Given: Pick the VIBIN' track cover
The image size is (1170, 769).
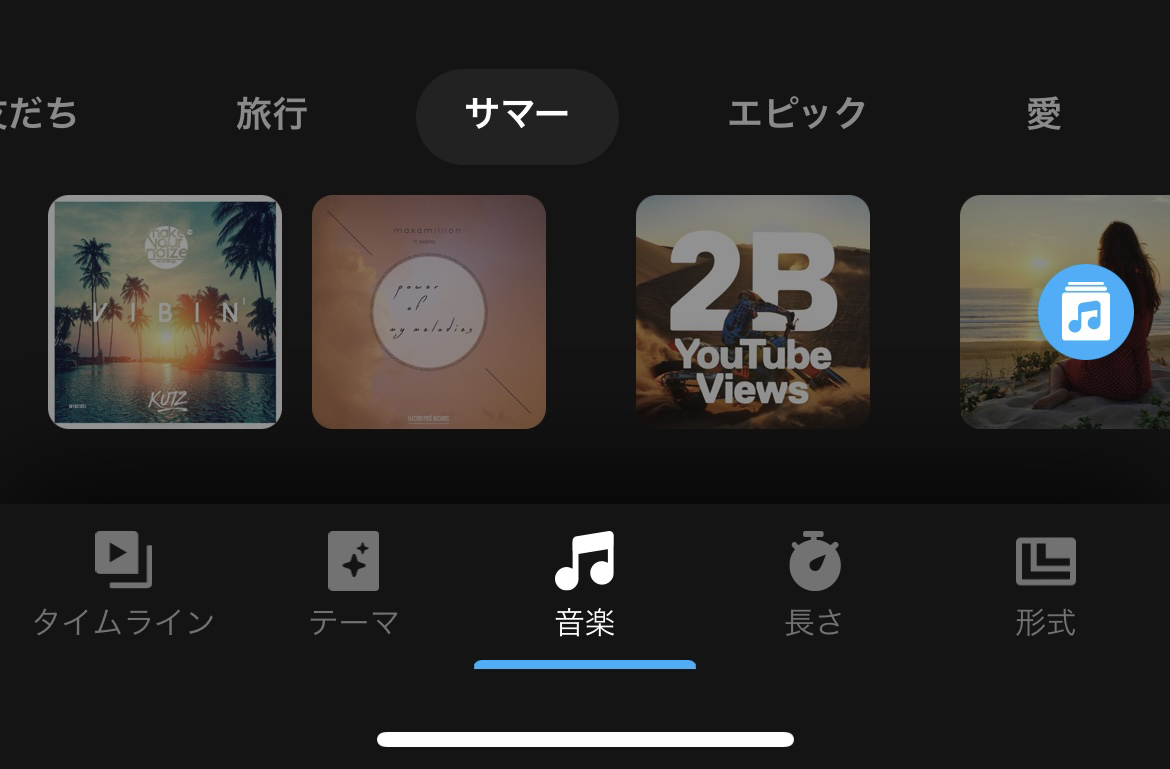Looking at the screenshot, I should click(x=165, y=312).
